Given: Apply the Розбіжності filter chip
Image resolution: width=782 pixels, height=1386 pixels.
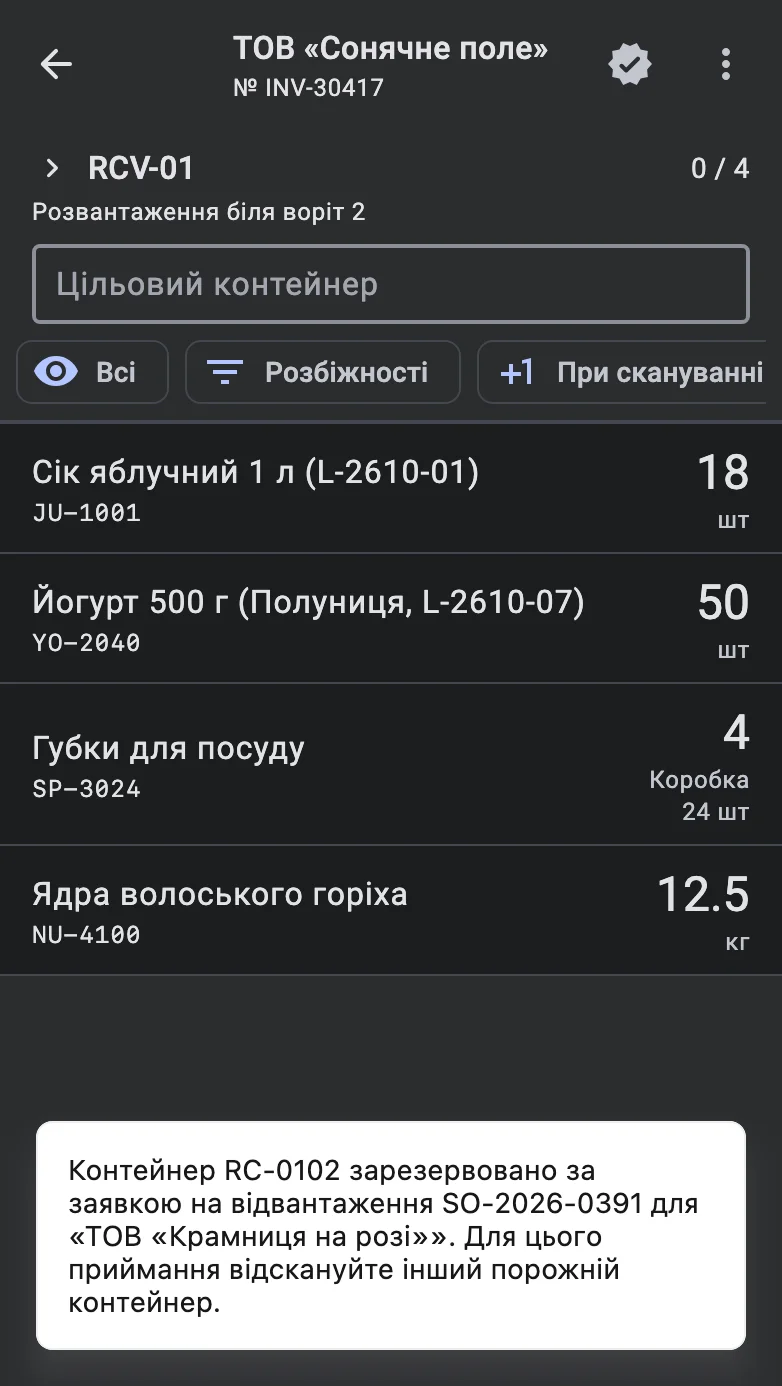Looking at the screenshot, I should tap(323, 373).
